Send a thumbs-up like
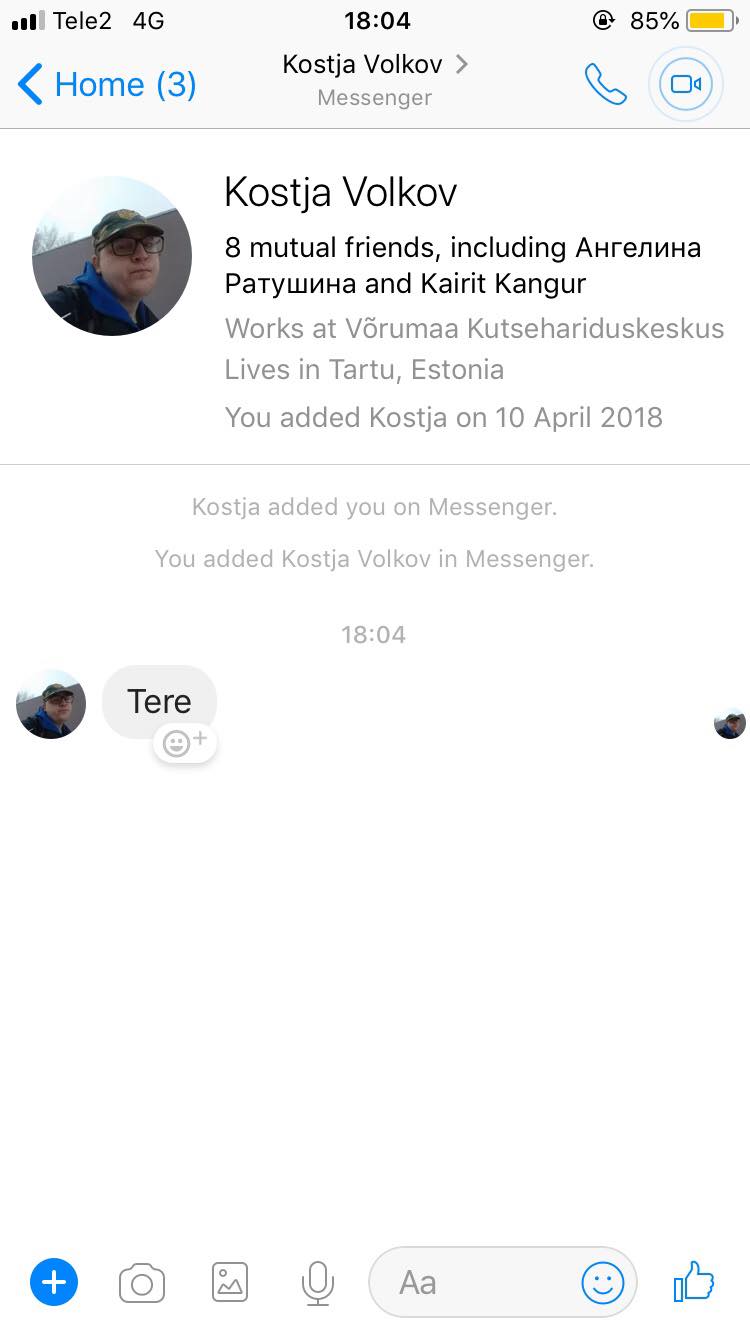This screenshot has height=1334, width=750. [694, 1281]
